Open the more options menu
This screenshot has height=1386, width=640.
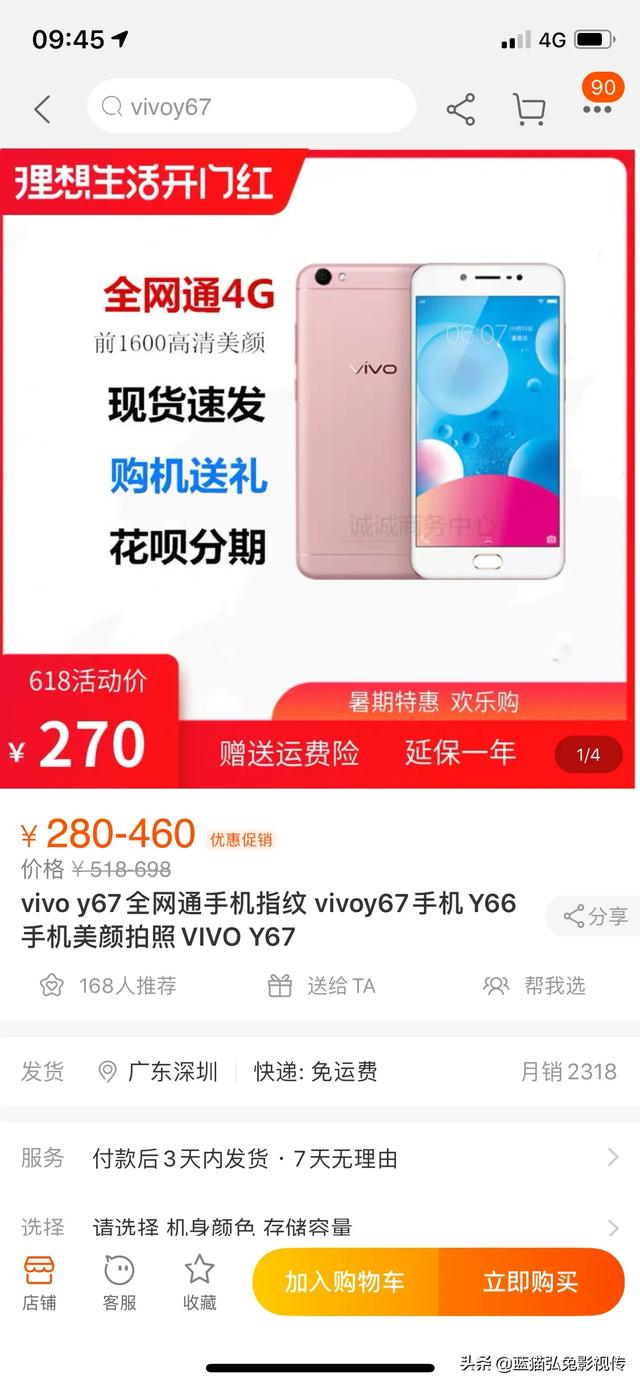[x=597, y=109]
